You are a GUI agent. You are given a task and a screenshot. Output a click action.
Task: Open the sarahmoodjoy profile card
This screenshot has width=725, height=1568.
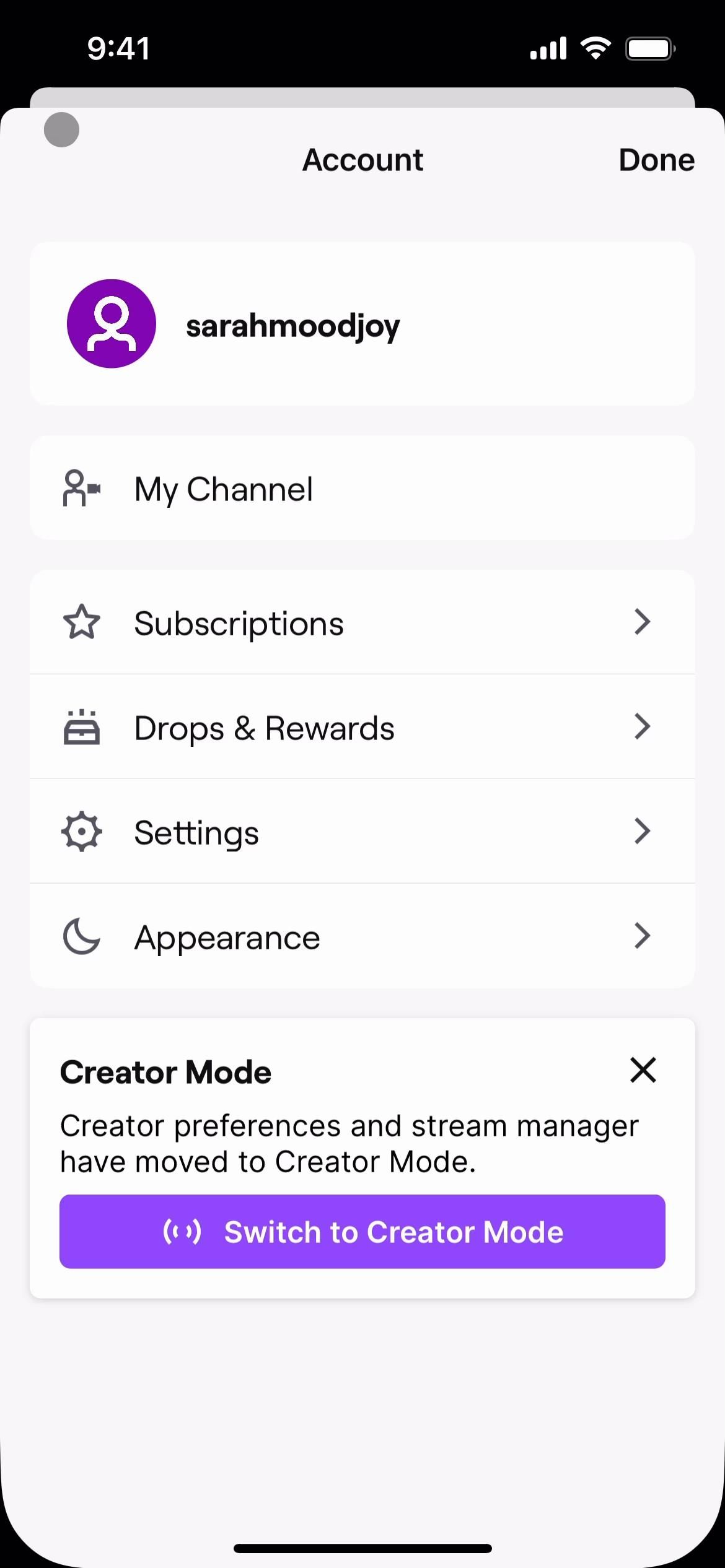(x=362, y=324)
